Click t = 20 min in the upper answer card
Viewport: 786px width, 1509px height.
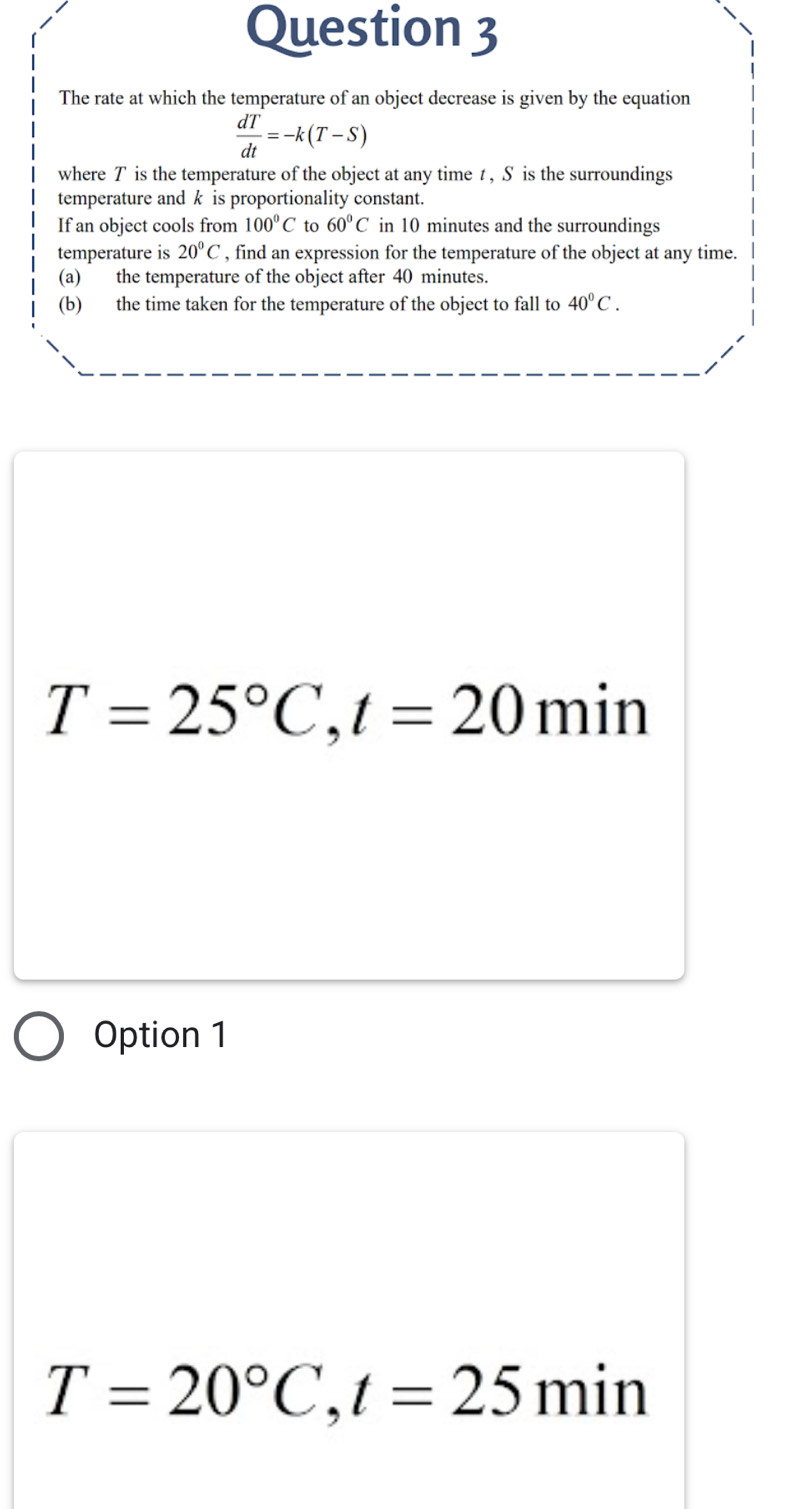point(500,710)
